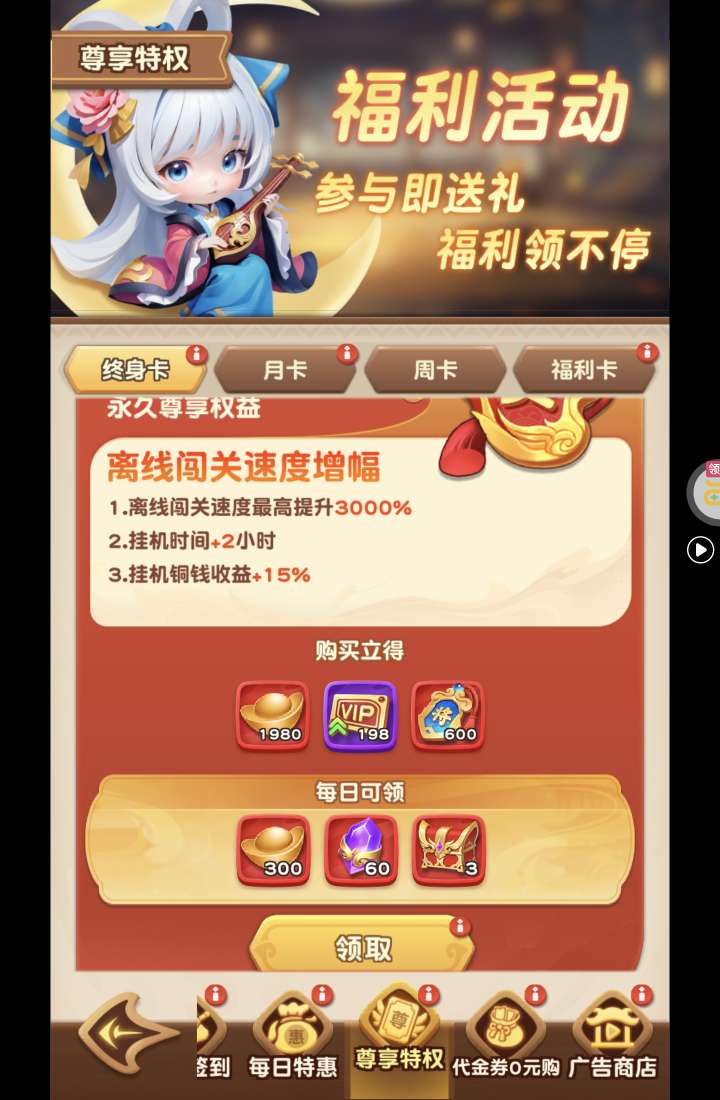Tap the 领取 claim button
Screen dimensions: 720x1100
click(x=362, y=947)
